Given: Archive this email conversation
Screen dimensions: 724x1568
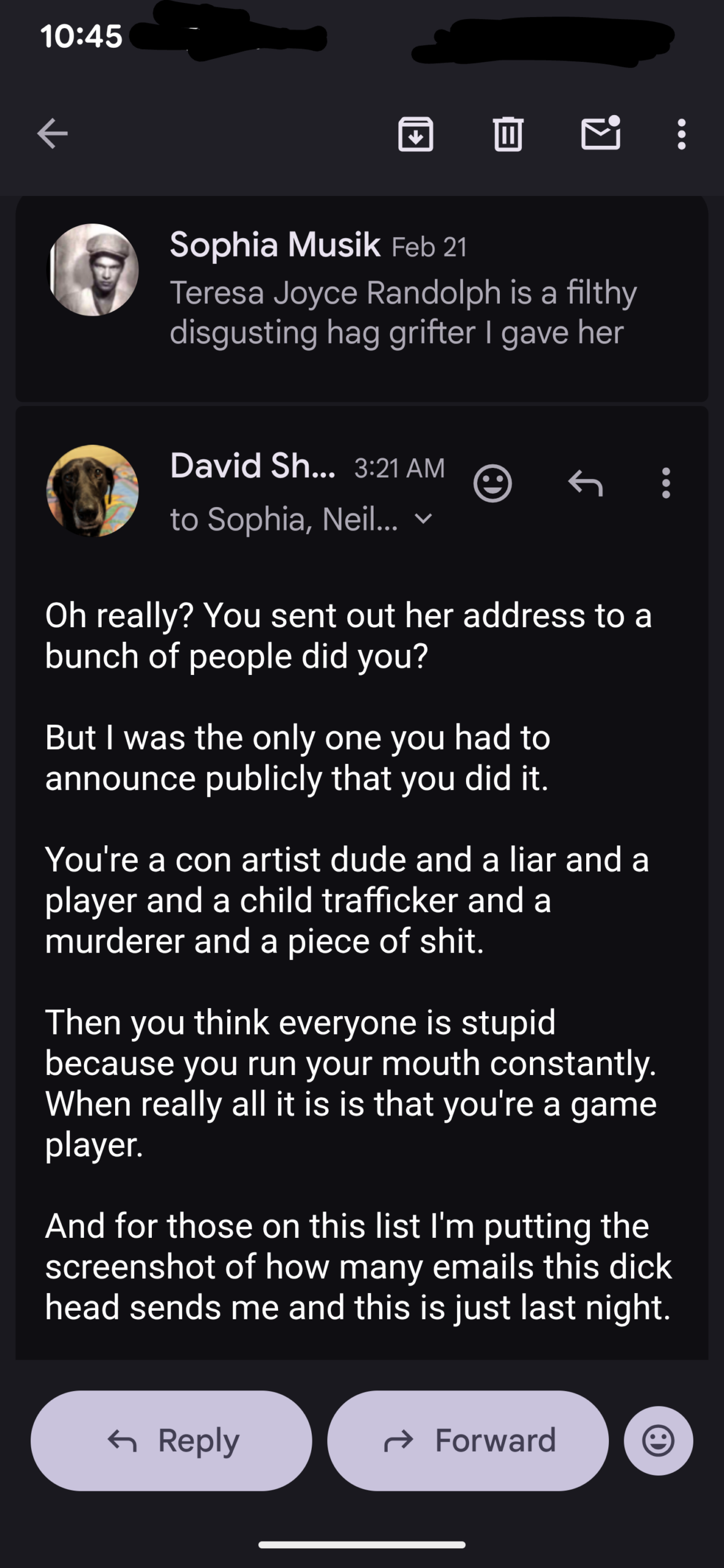Looking at the screenshot, I should 415,134.
